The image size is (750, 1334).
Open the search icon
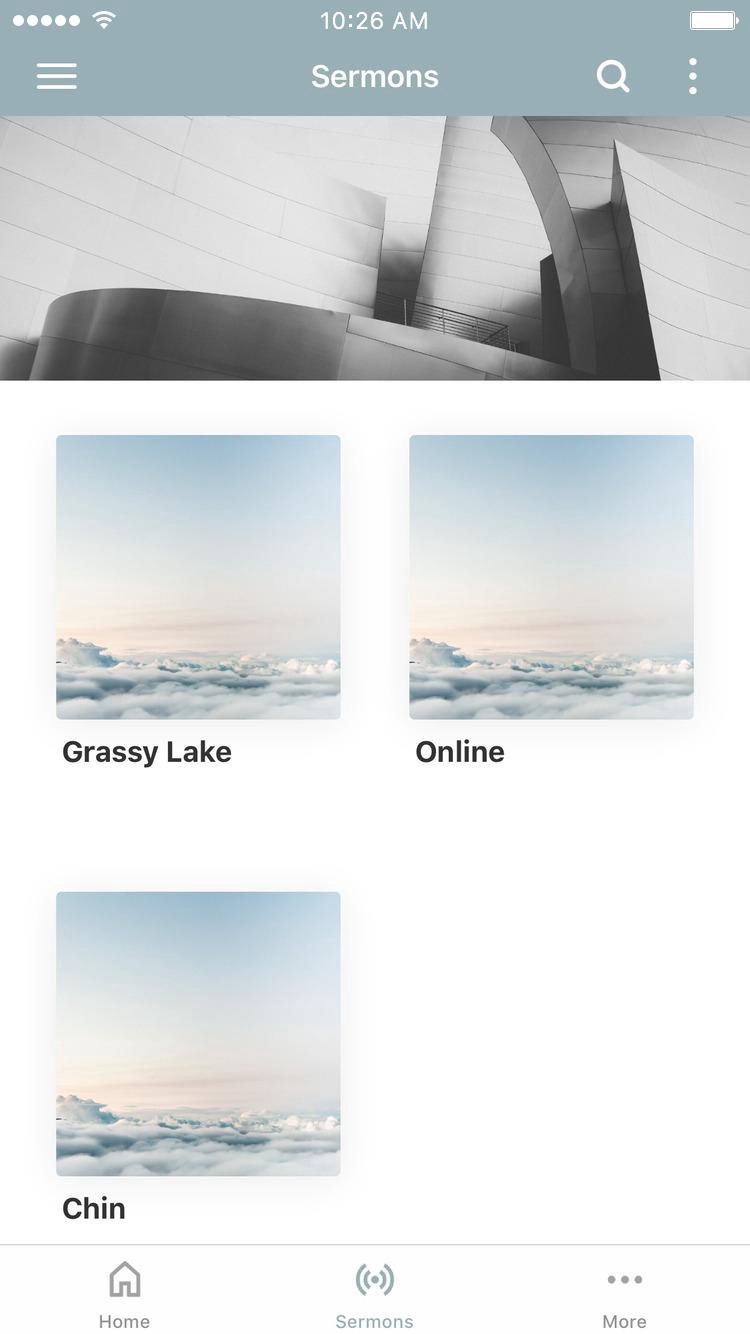coord(613,76)
